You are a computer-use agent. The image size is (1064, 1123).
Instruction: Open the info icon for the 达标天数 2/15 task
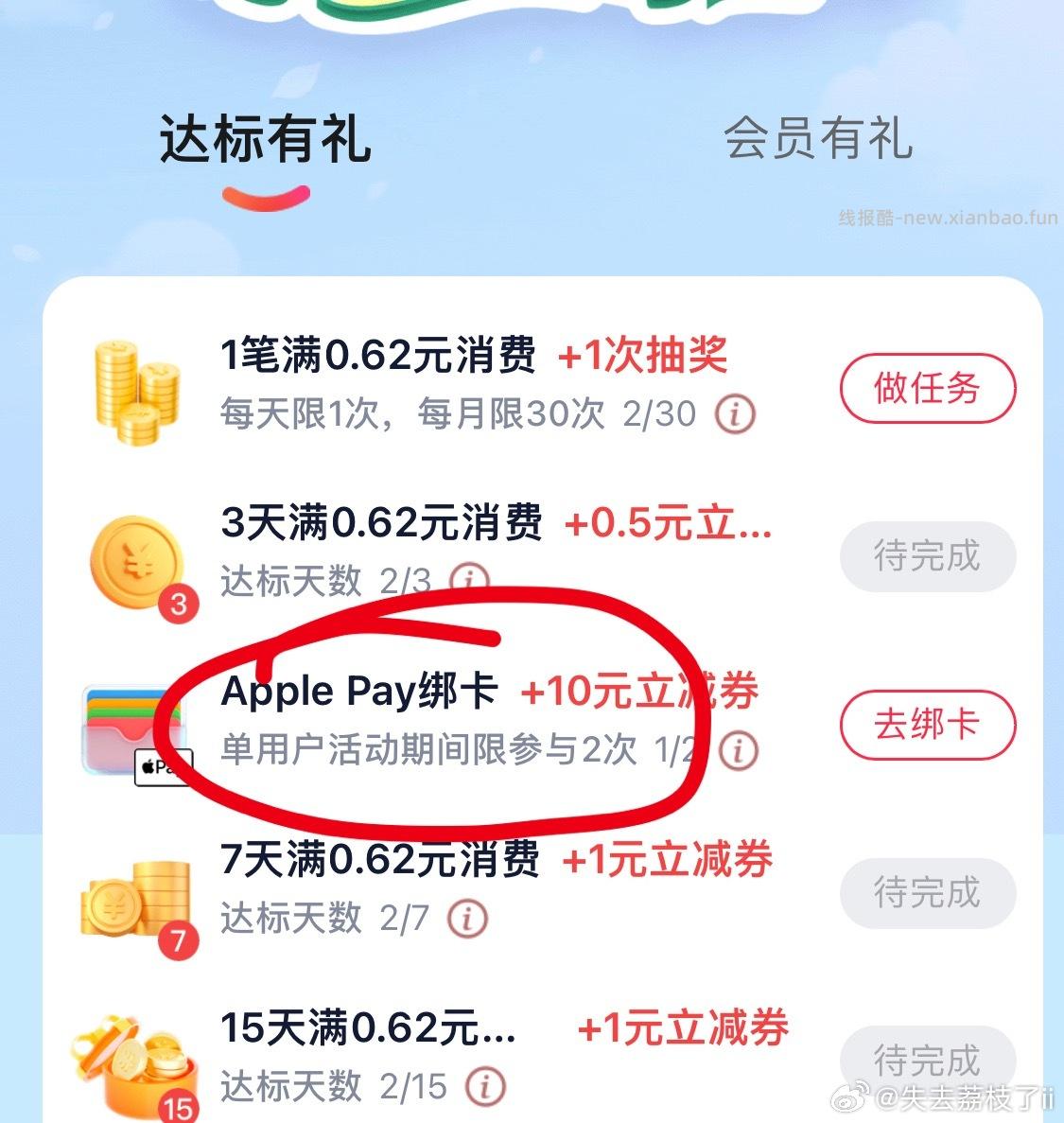click(x=485, y=1085)
